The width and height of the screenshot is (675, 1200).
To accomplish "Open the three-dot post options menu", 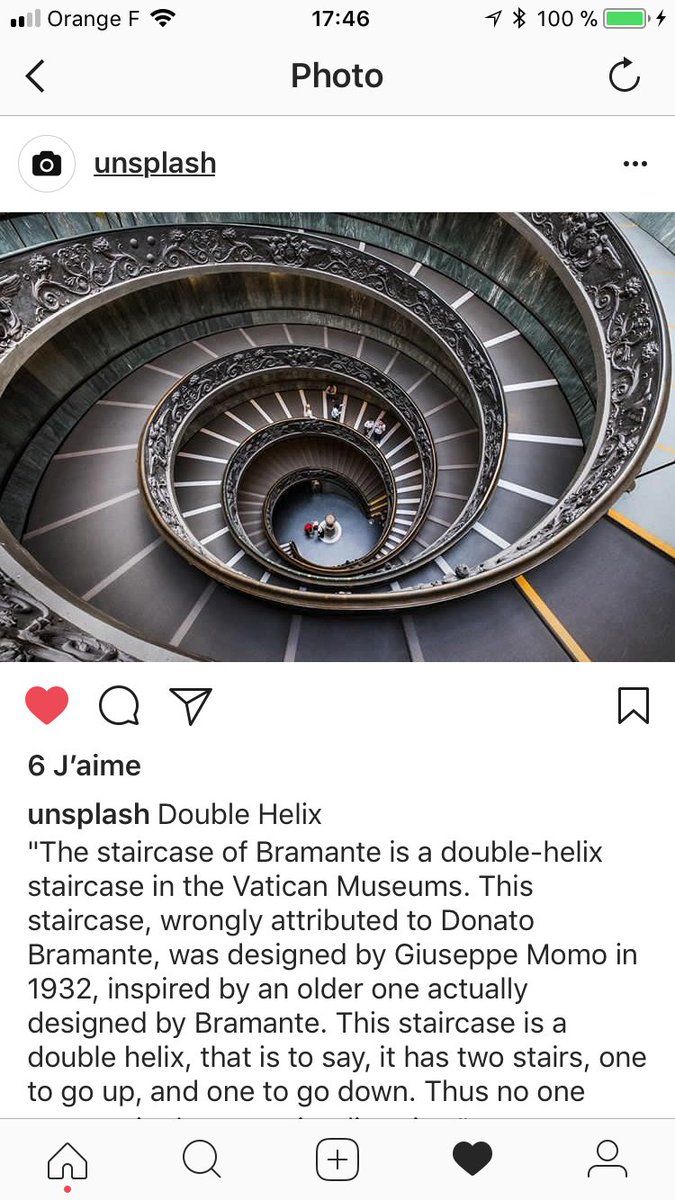I will [x=635, y=164].
